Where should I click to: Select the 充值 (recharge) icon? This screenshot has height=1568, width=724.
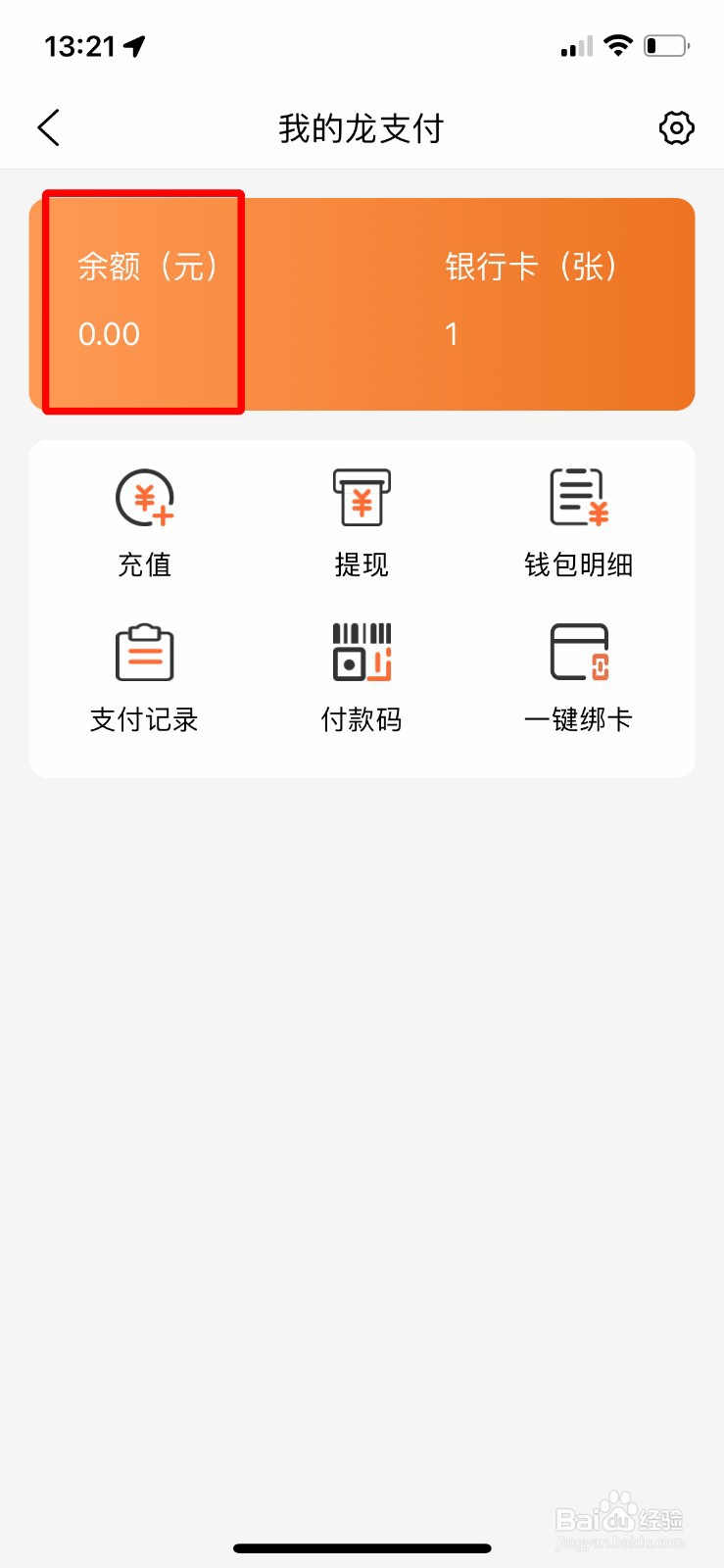(x=144, y=519)
